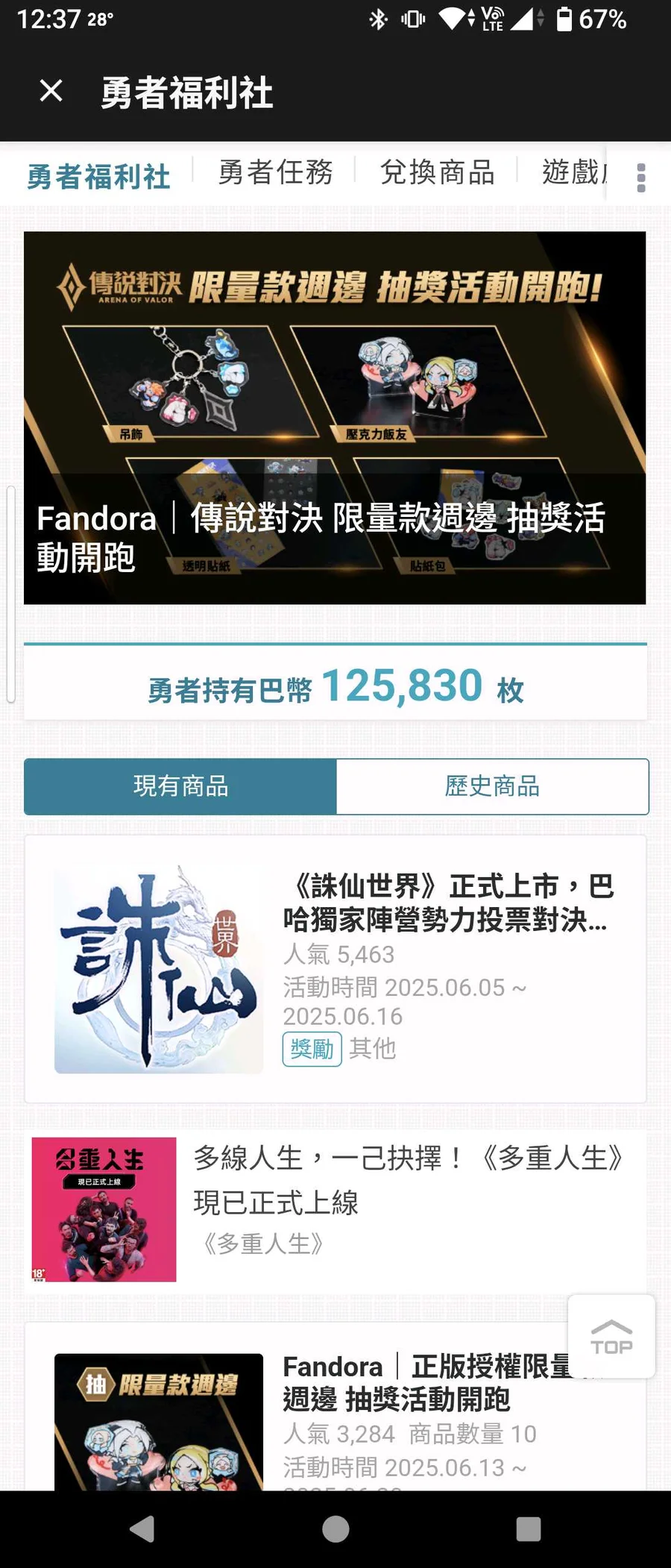Open the three-dot overflow menu
Image resolution: width=671 pixels, height=1568 pixels.
coord(640,178)
